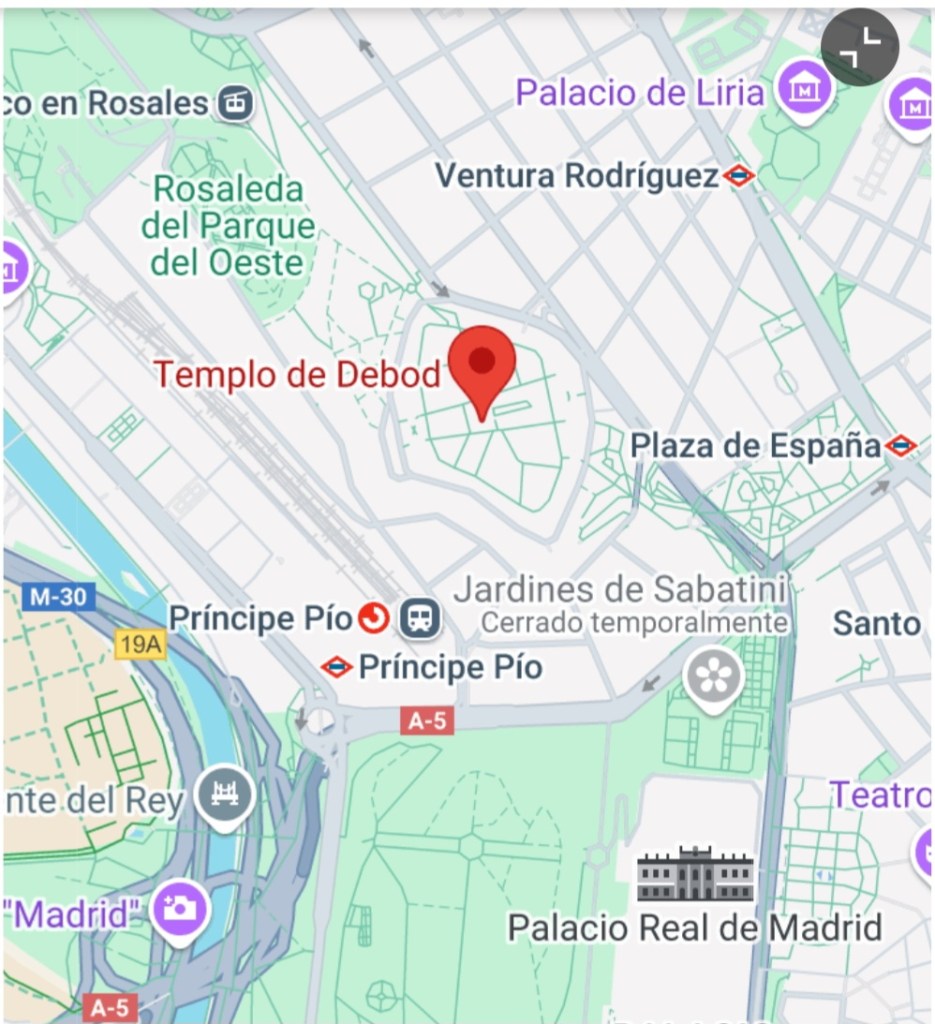Open the Rosales cable car marker
This screenshot has height=1024, width=935.
tap(236, 103)
